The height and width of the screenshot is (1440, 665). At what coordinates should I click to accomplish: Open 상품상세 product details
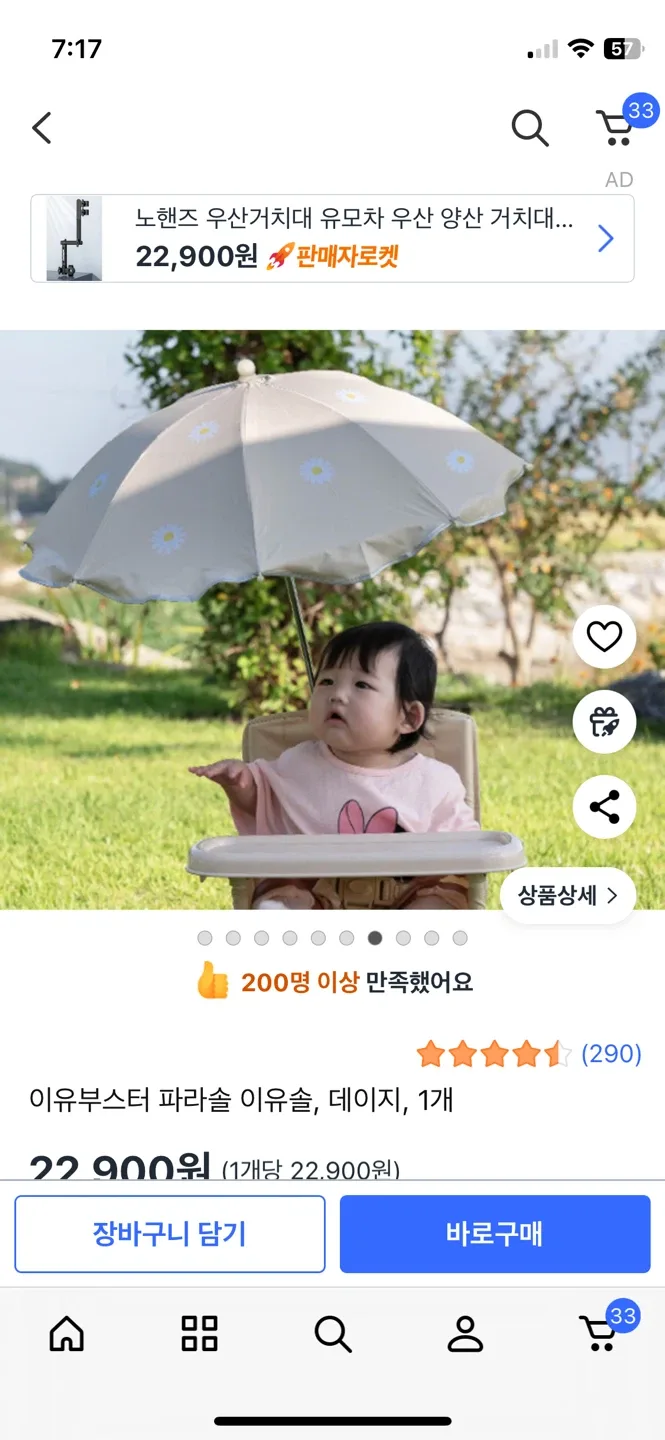click(x=568, y=895)
